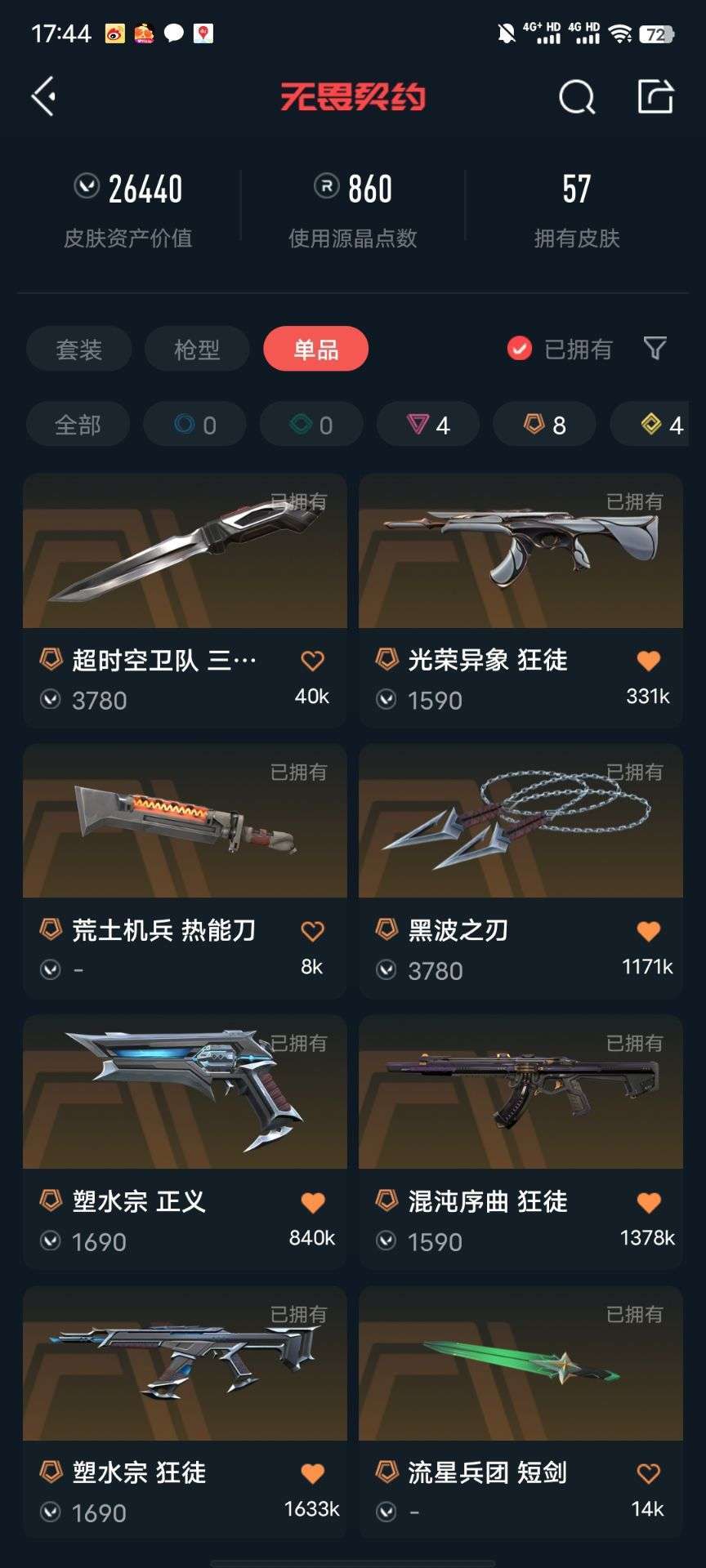Open the 塑水宗 正义 skin card
Viewport: 706px width, 1568px height.
(185, 1142)
